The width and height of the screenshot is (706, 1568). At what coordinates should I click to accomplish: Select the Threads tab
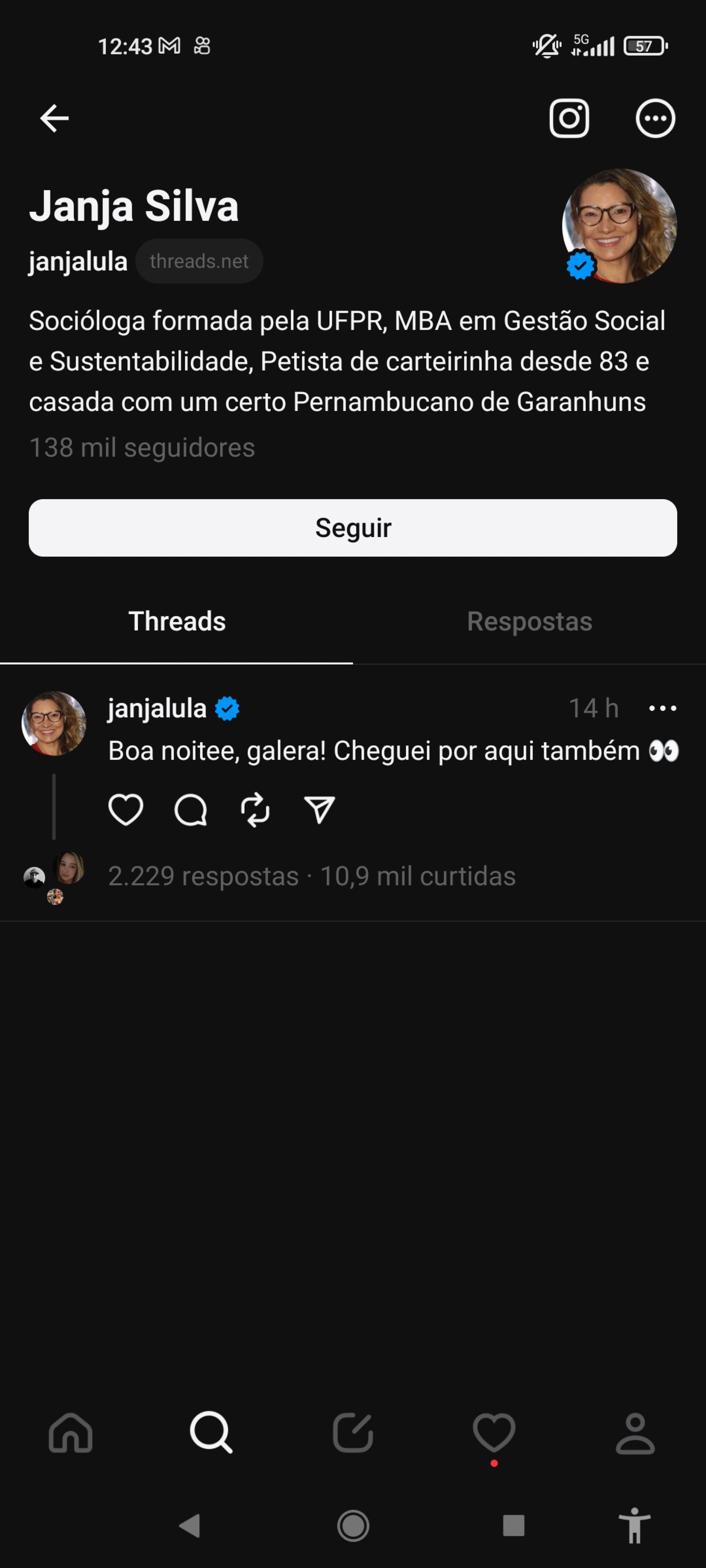pyautogui.click(x=176, y=622)
